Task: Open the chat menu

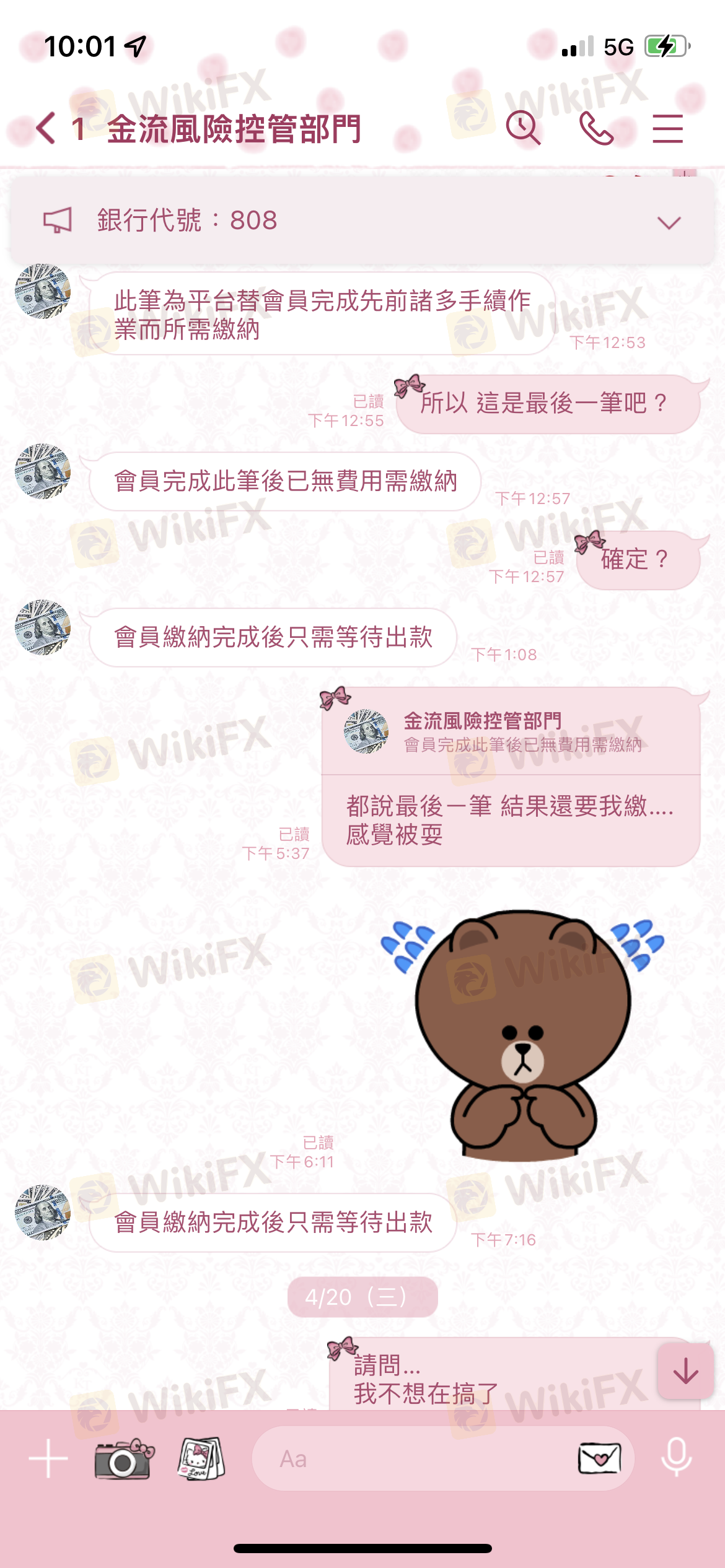Action: tap(667, 129)
